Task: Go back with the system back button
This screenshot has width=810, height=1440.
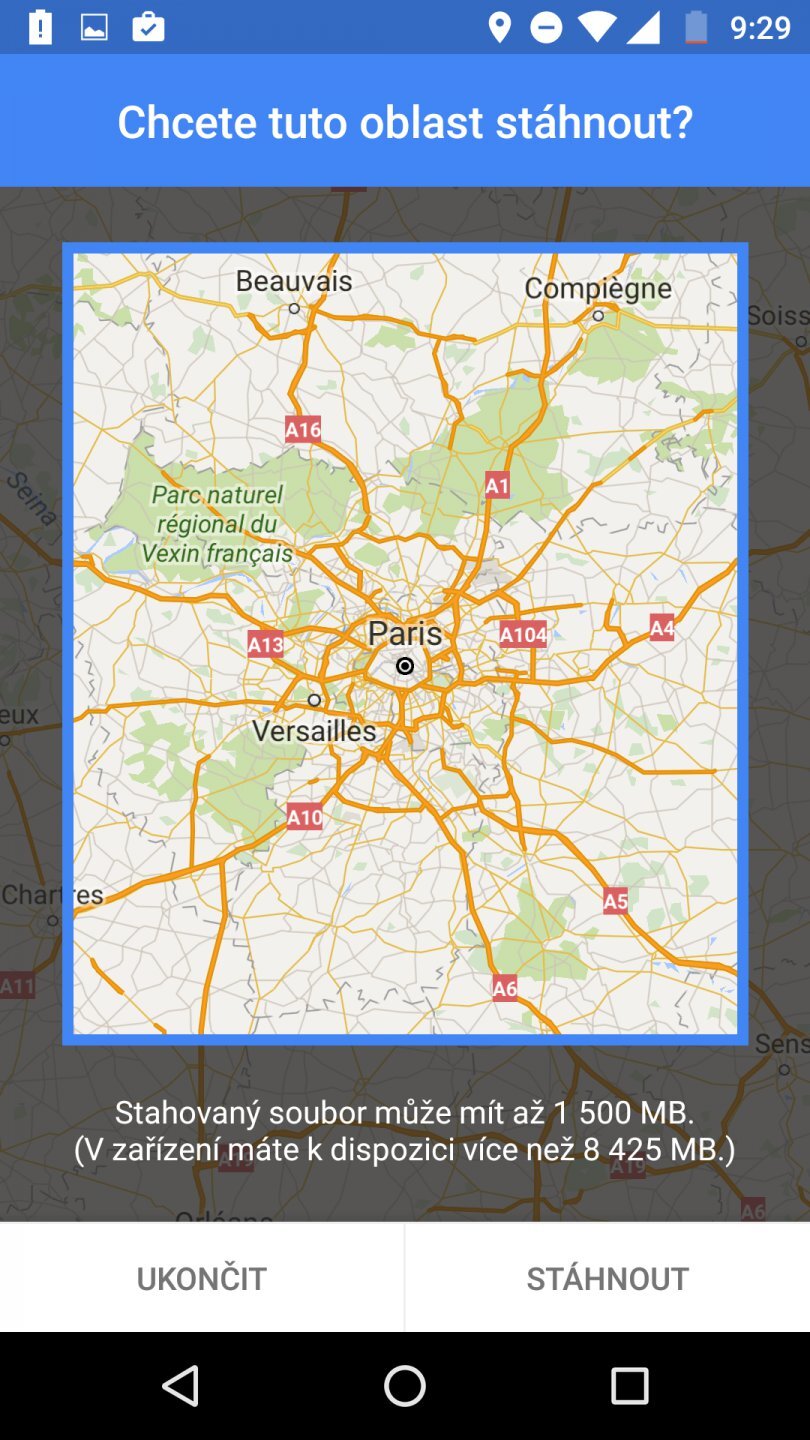Action: [x=181, y=1386]
